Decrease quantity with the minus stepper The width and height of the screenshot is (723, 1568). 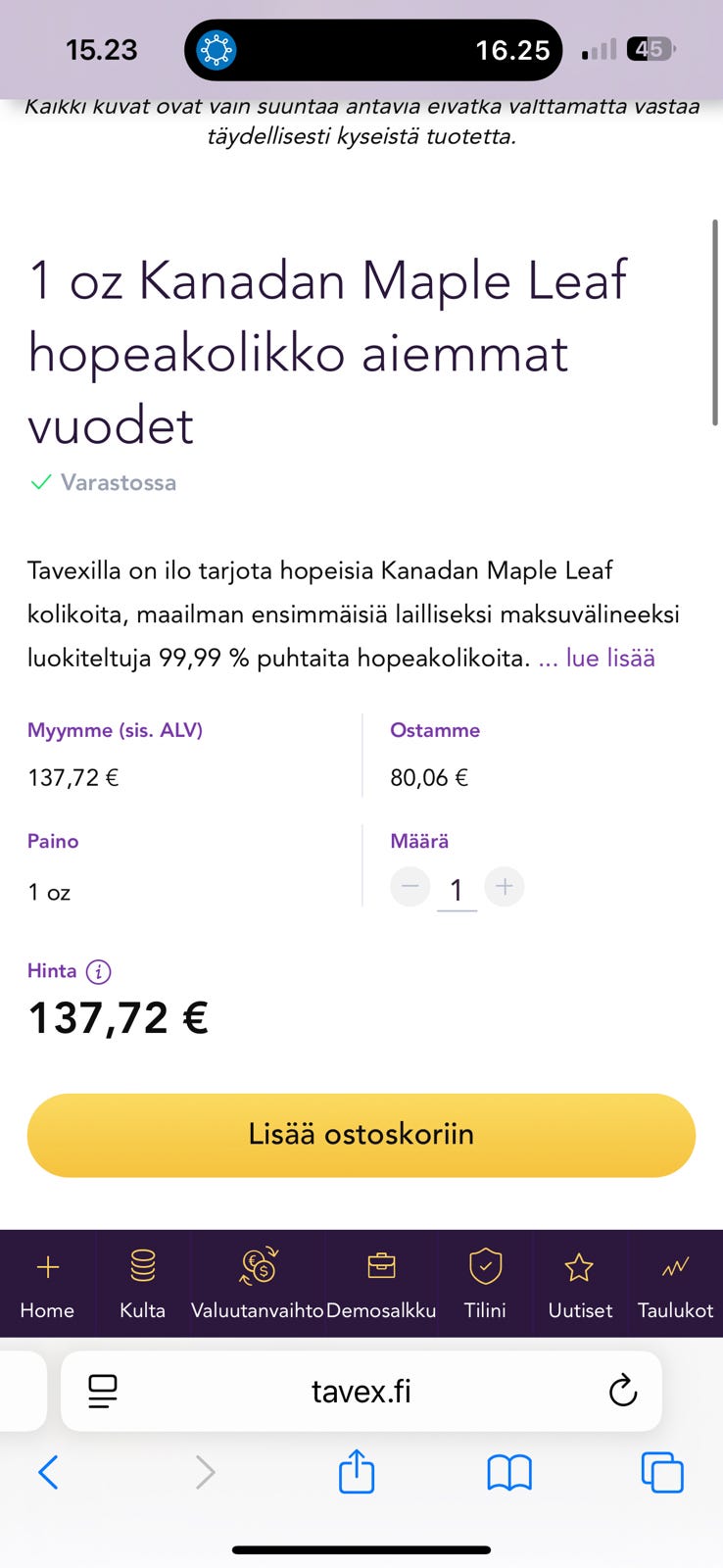click(410, 886)
